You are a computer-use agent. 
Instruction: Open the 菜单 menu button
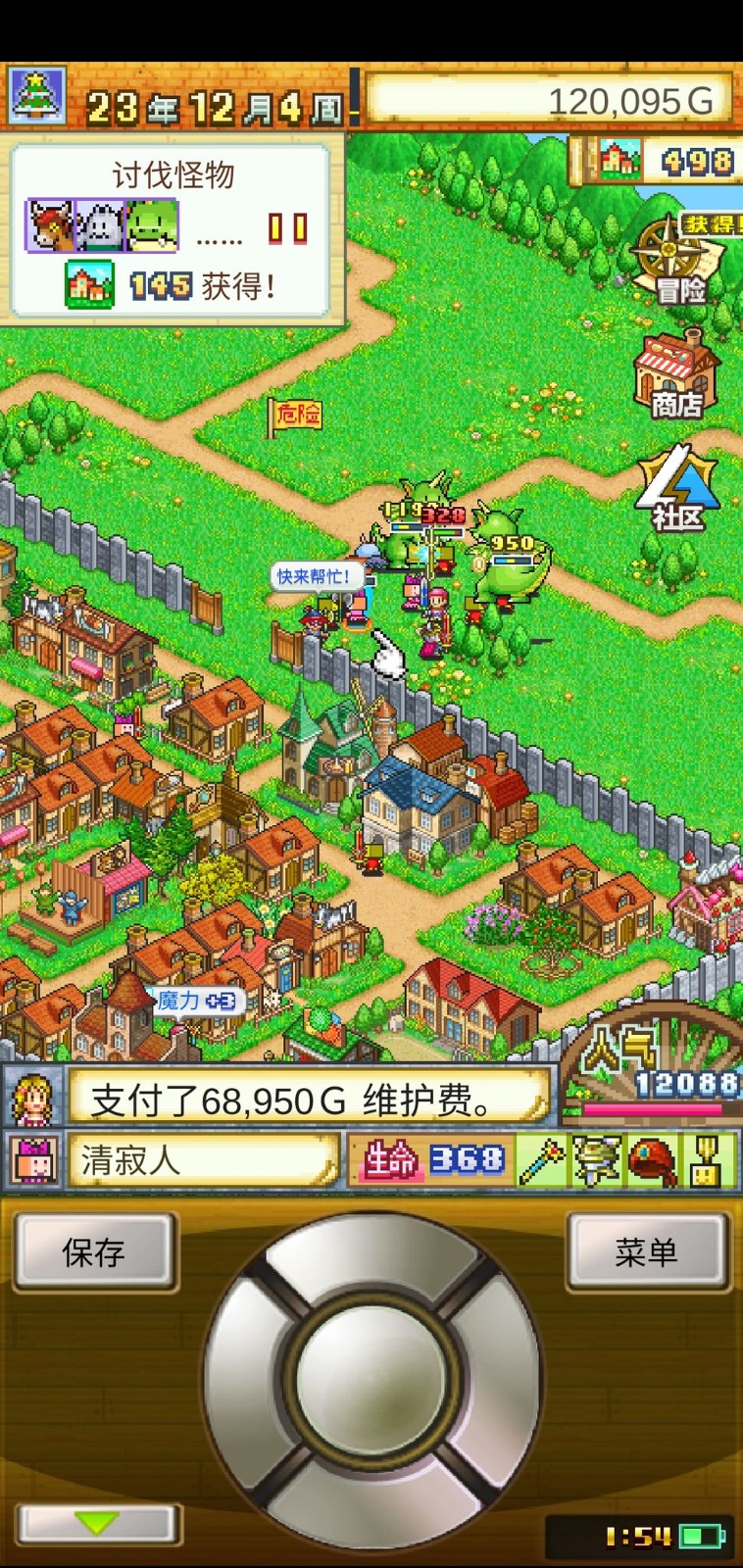click(647, 1251)
